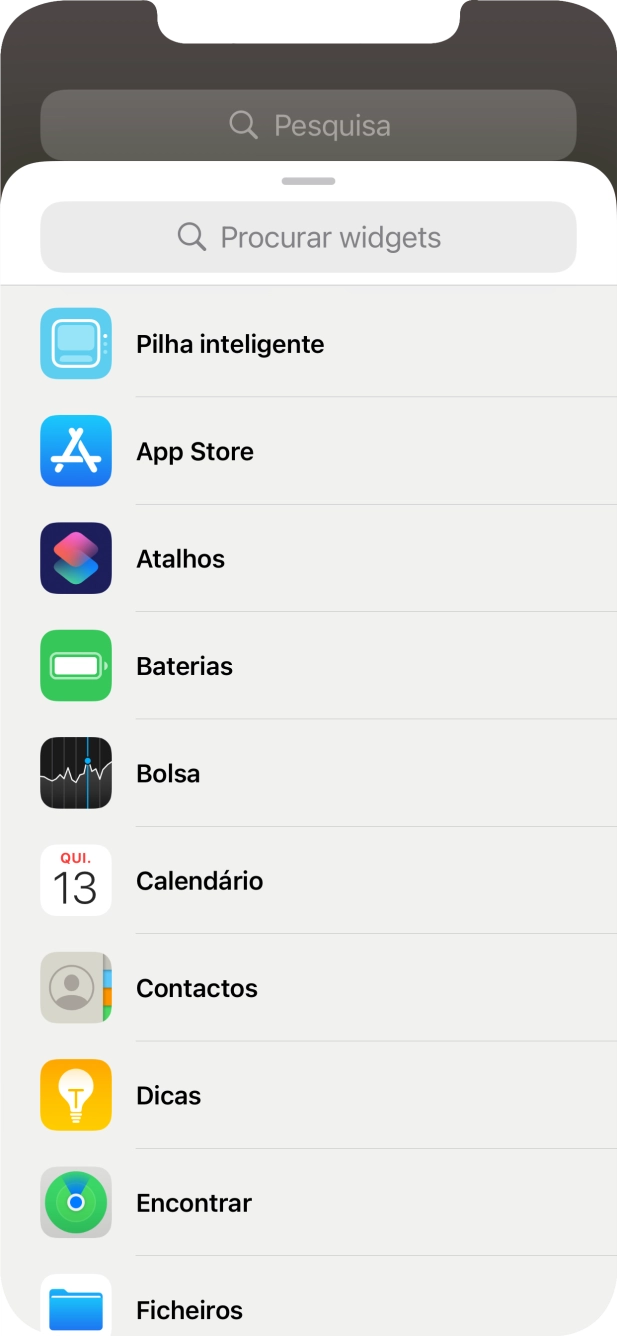
Task: Choose the Baterias widget
Action: coord(185,666)
